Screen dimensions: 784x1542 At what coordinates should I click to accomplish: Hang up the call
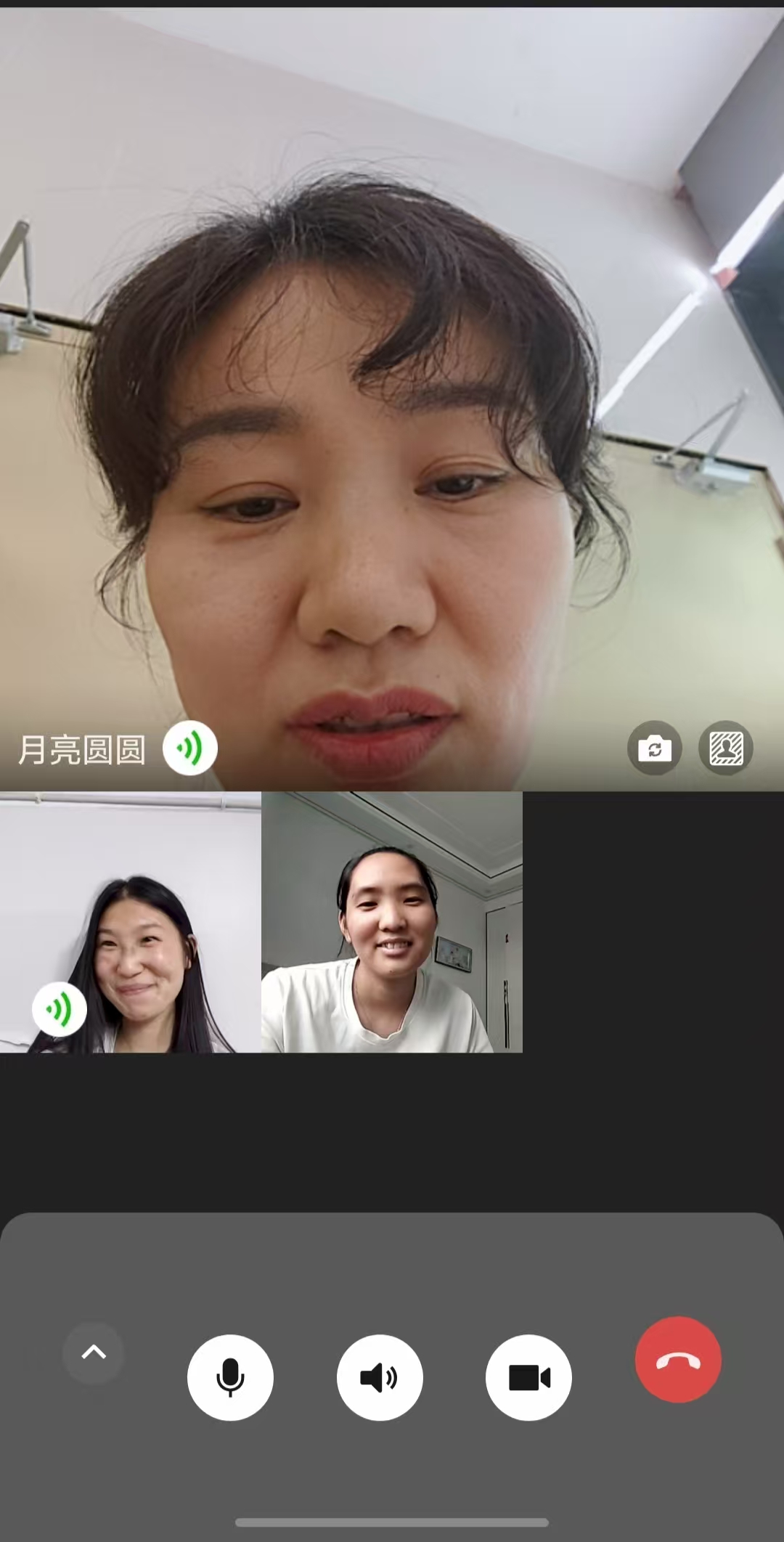[678, 1360]
